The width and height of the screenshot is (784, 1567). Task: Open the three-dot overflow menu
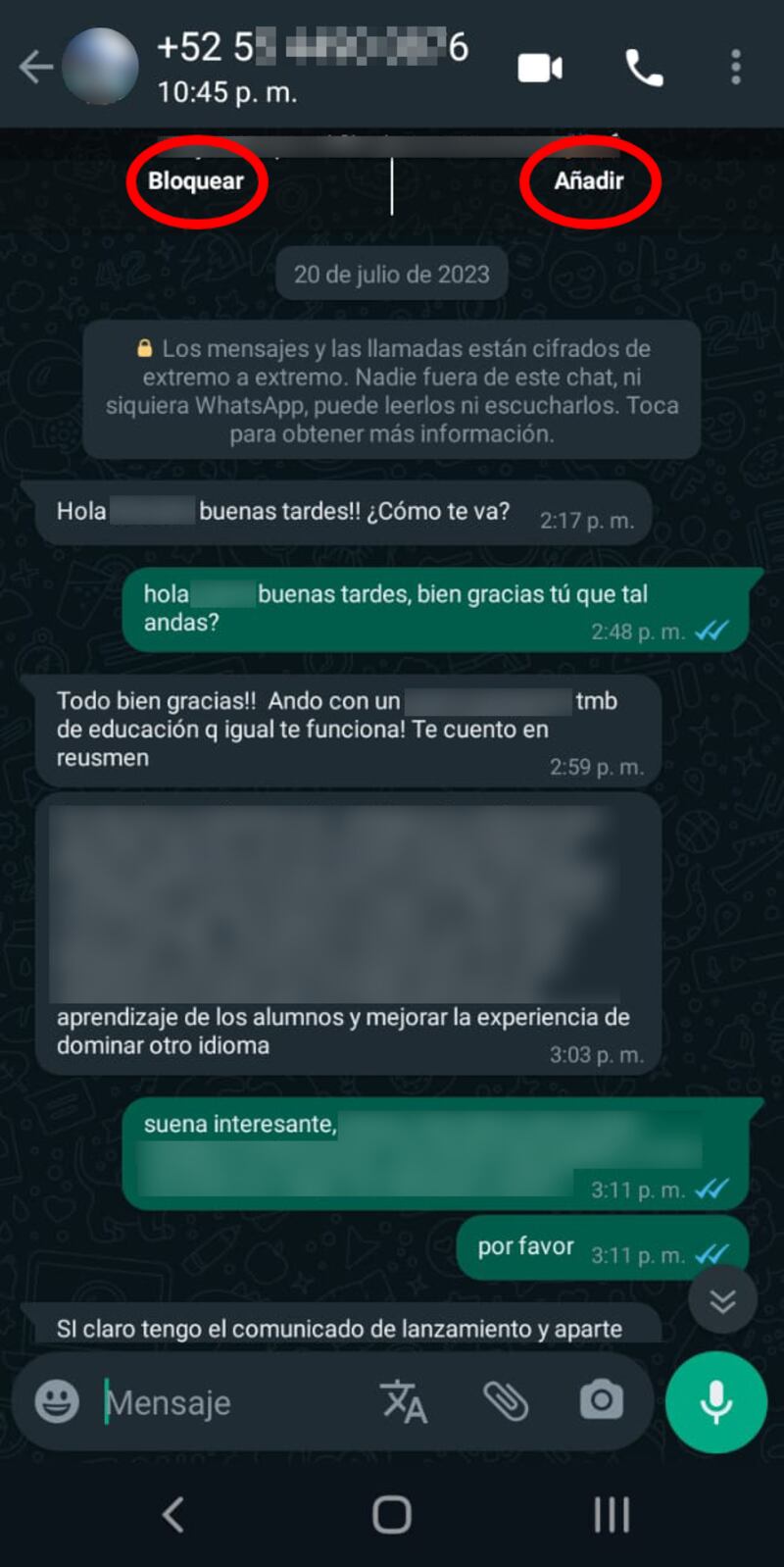736,68
